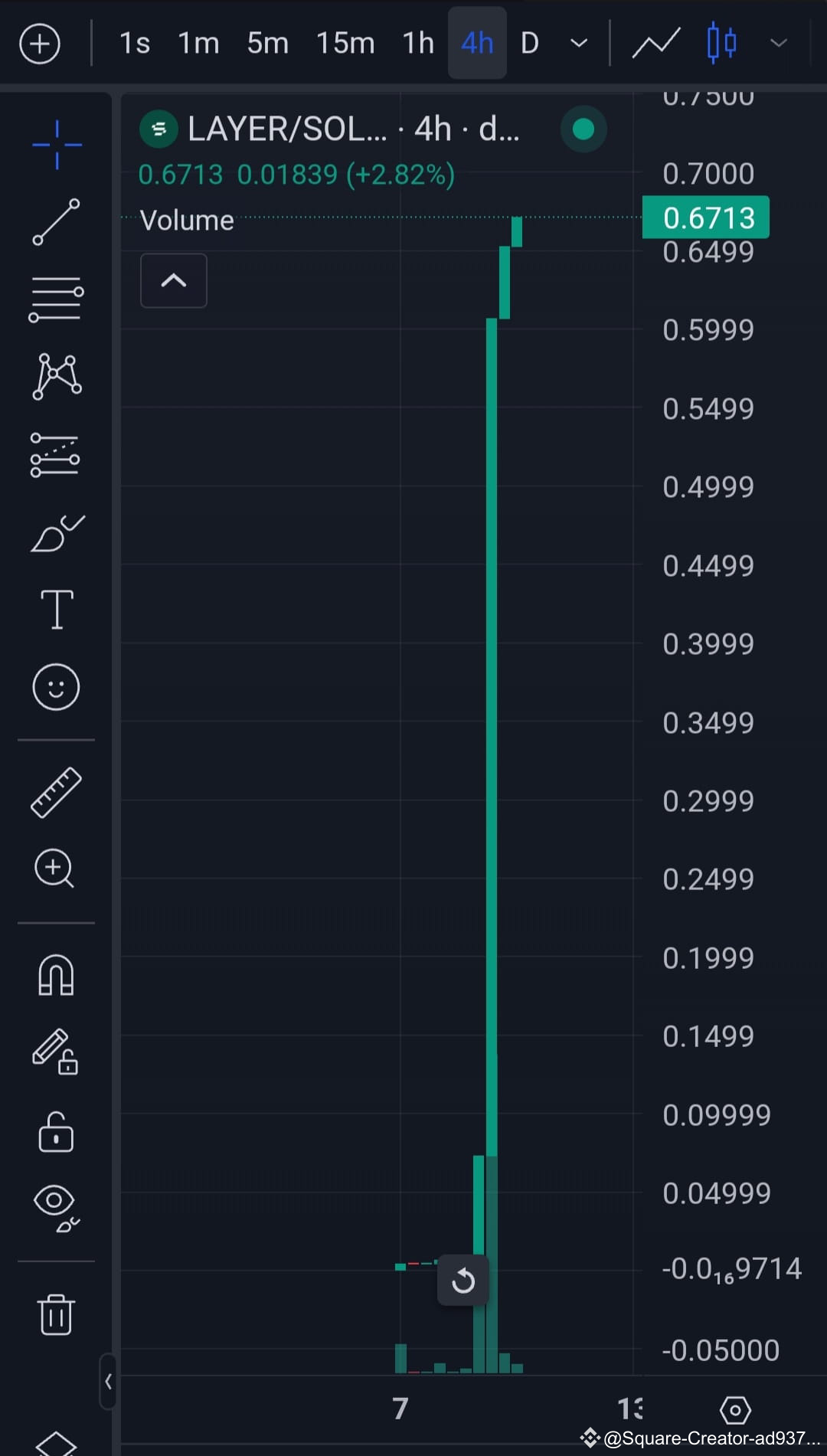The image size is (827, 1456).
Task: Select the 15m interval tab
Action: click(345, 44)
